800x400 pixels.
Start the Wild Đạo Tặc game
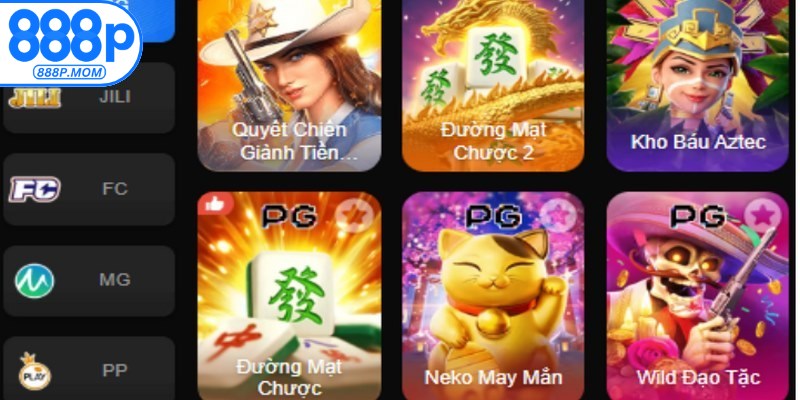(697, 300)
